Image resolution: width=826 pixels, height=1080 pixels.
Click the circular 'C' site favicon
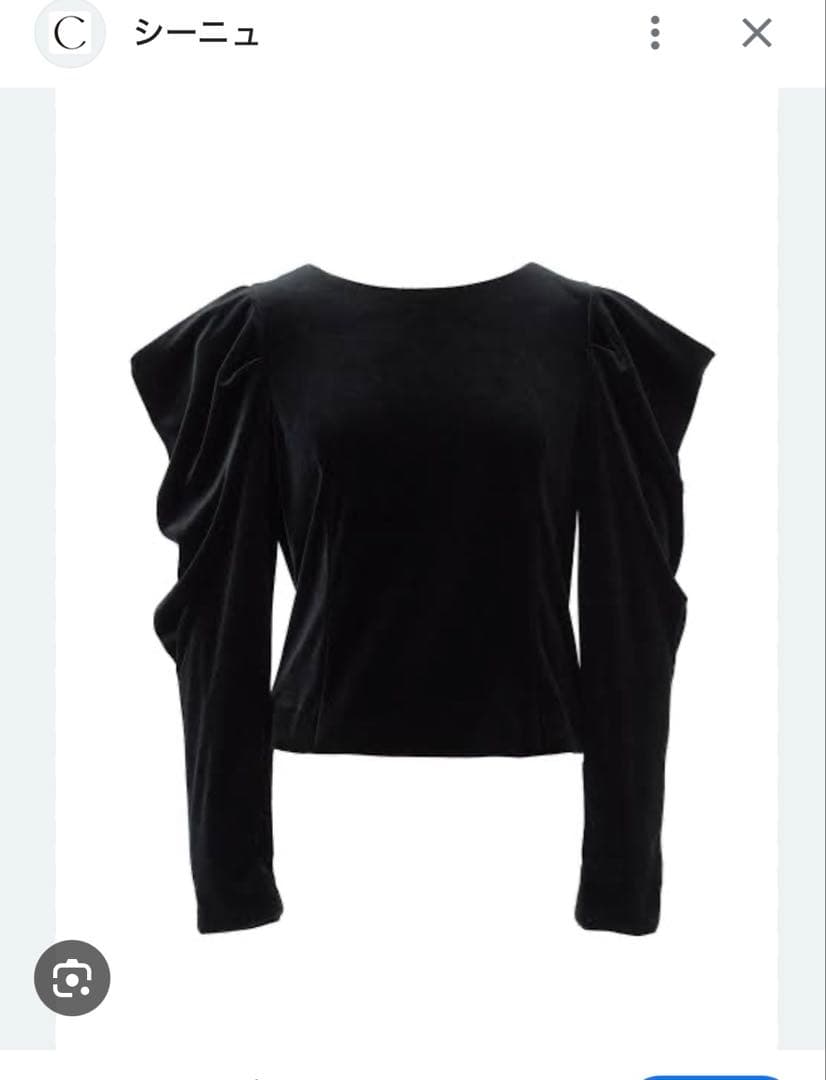point(67,32)
